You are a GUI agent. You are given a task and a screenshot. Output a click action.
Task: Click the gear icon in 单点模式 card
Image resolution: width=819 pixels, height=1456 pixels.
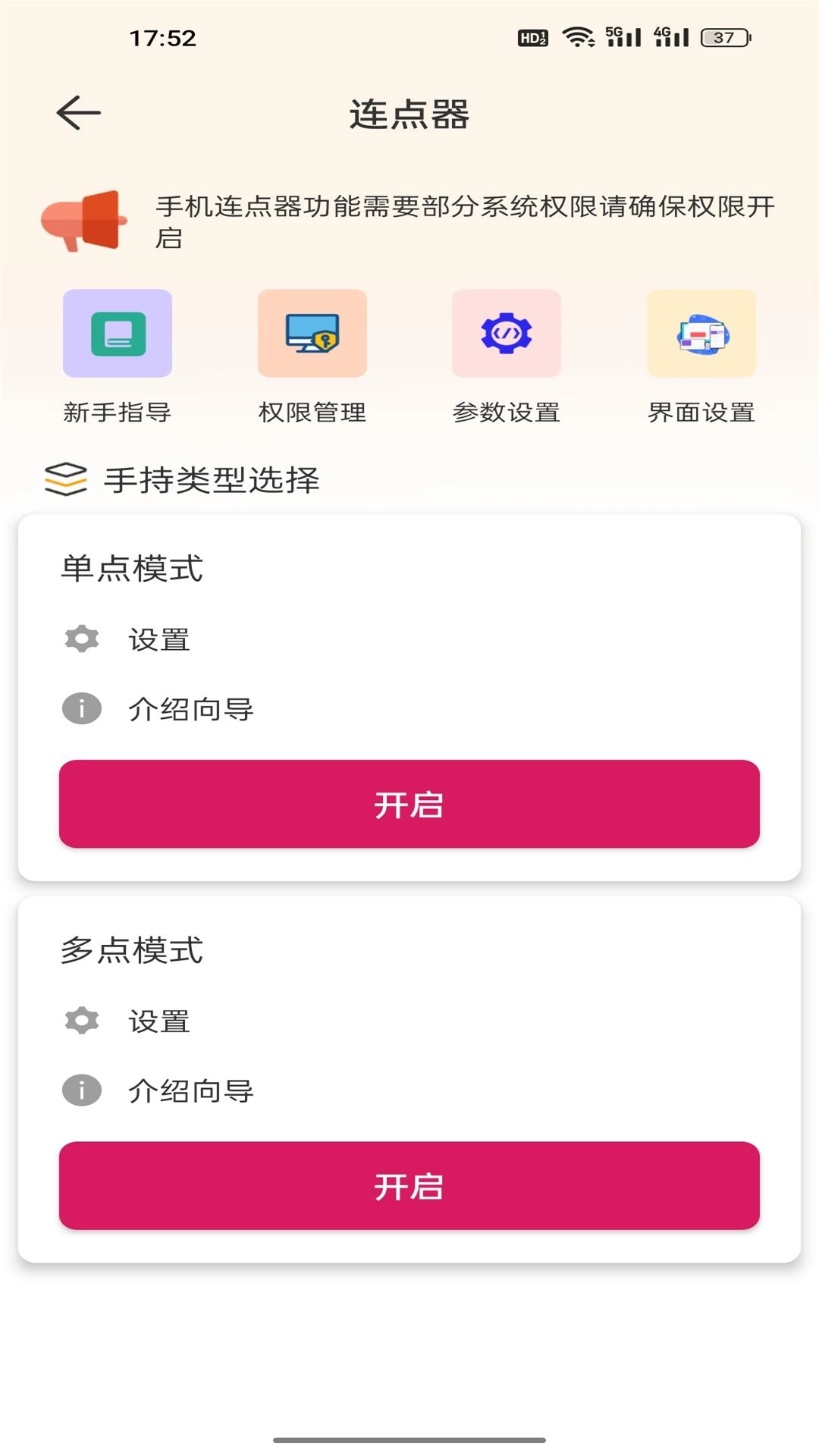[x=80, y=639]
